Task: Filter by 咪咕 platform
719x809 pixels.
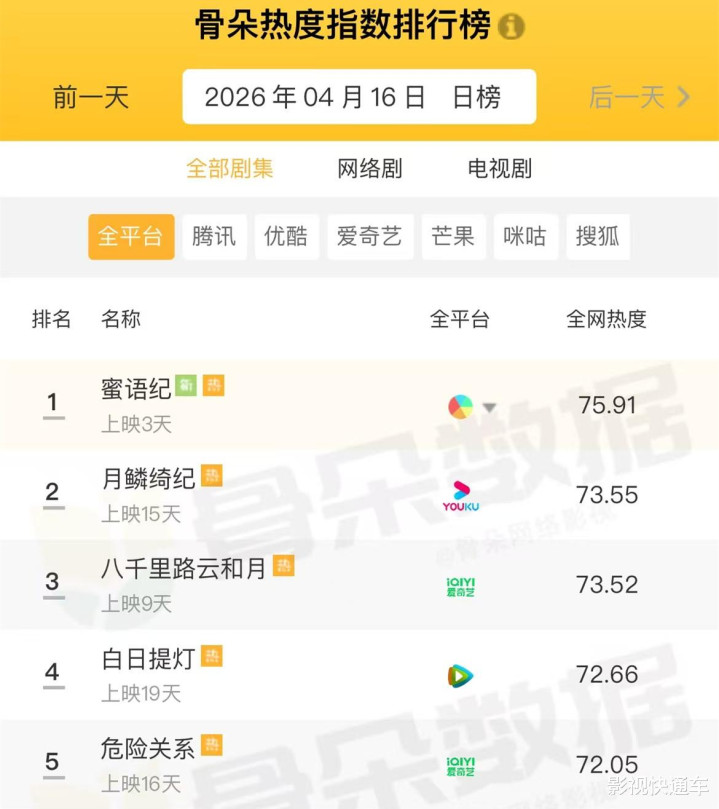Action: coord(525,237)
